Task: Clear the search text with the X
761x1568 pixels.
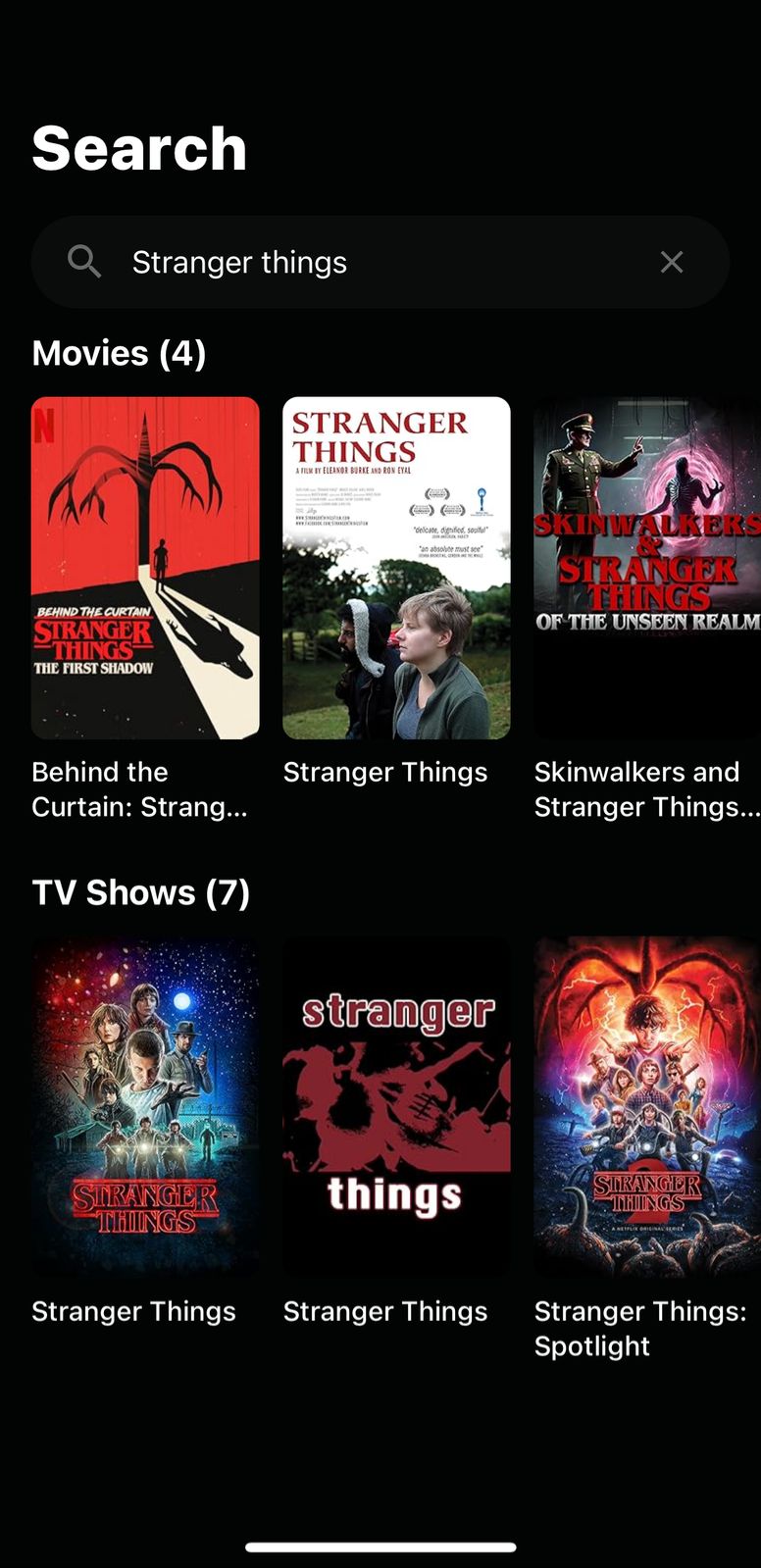Action: pos(672,262)
